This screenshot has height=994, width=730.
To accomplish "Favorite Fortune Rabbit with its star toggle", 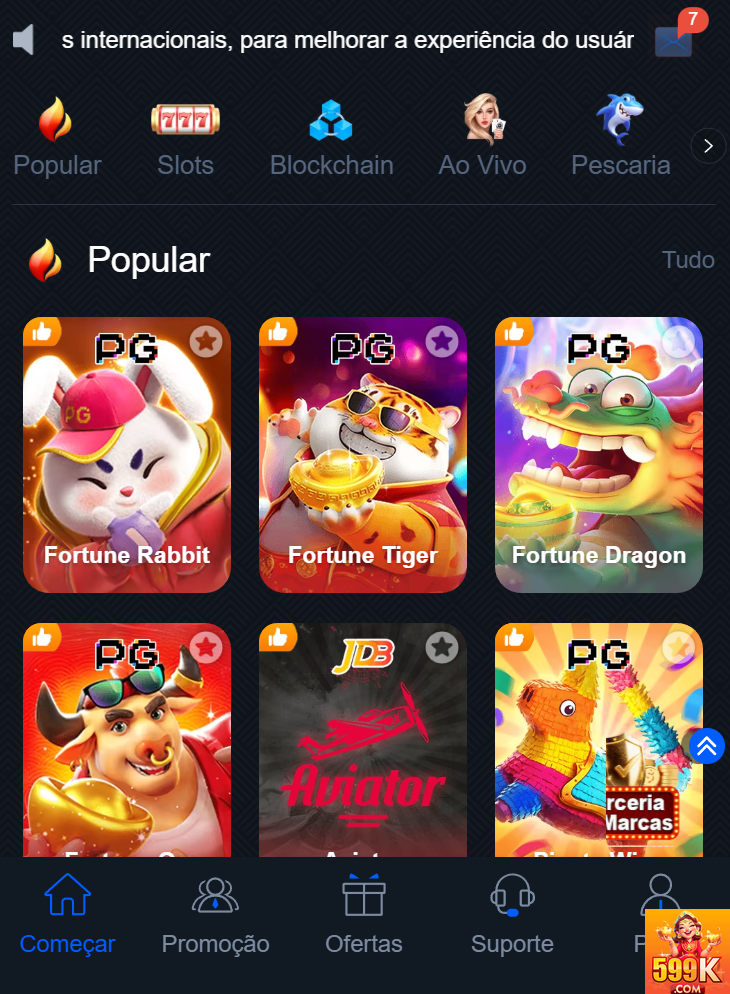I will click(206, 341).
